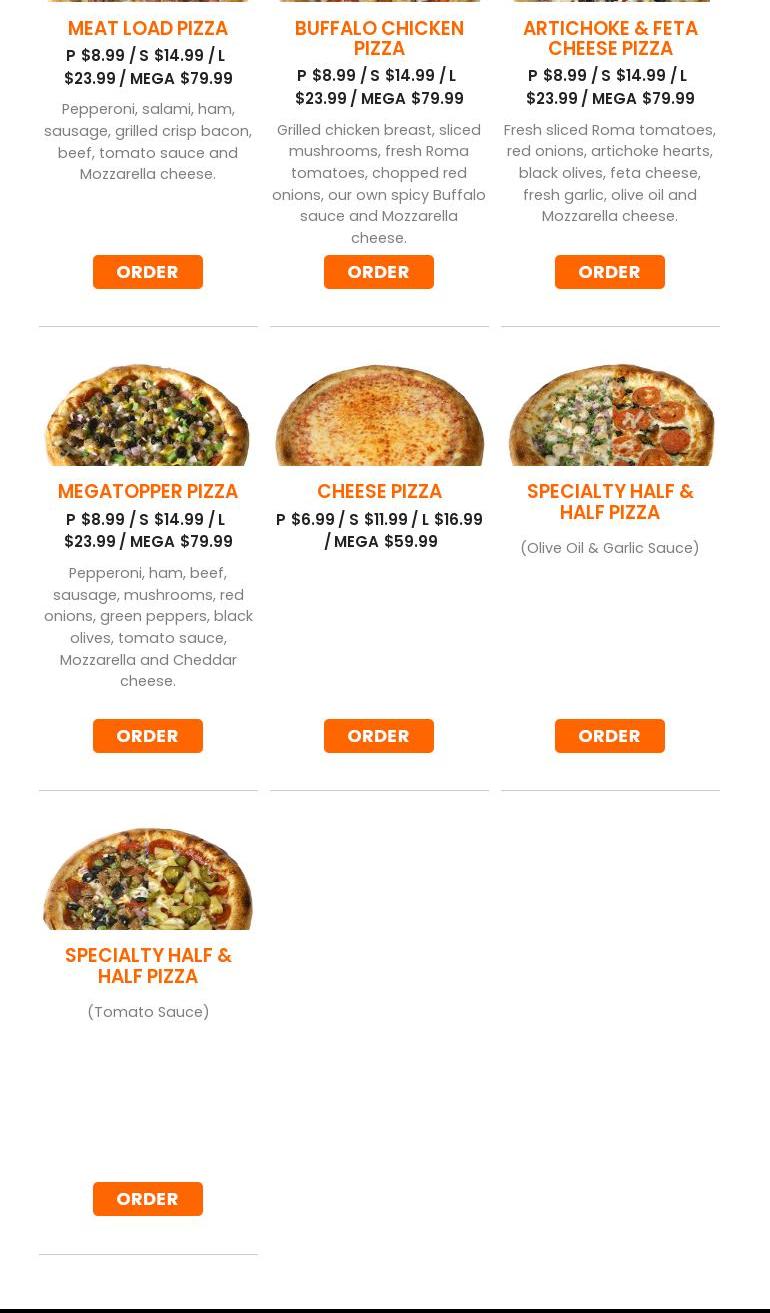Order the Meat Load Pizza
Viewport: 770px width, 1313px height.
coord(148,272)
